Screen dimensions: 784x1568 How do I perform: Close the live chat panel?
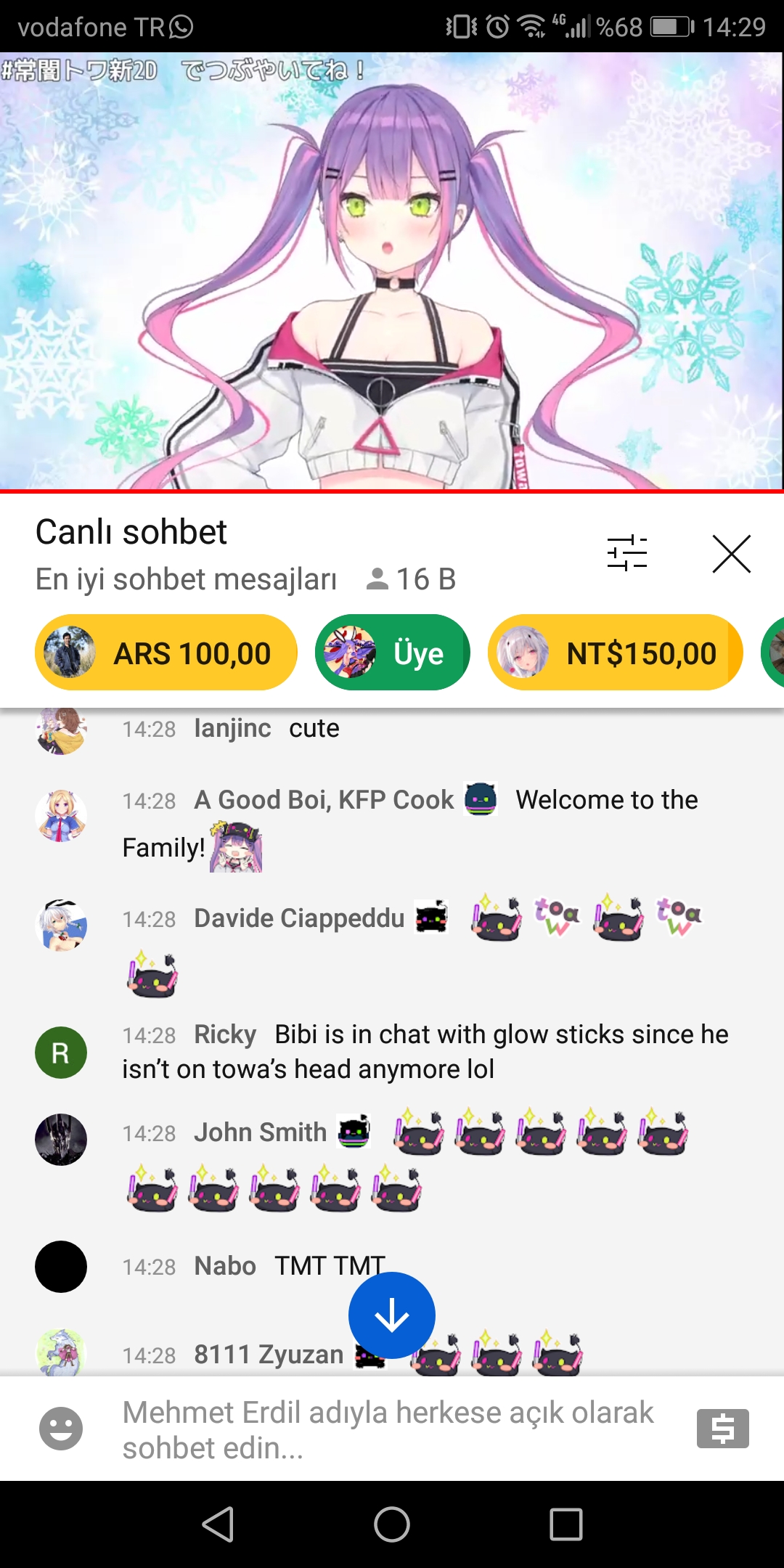(x=731, y=554)
